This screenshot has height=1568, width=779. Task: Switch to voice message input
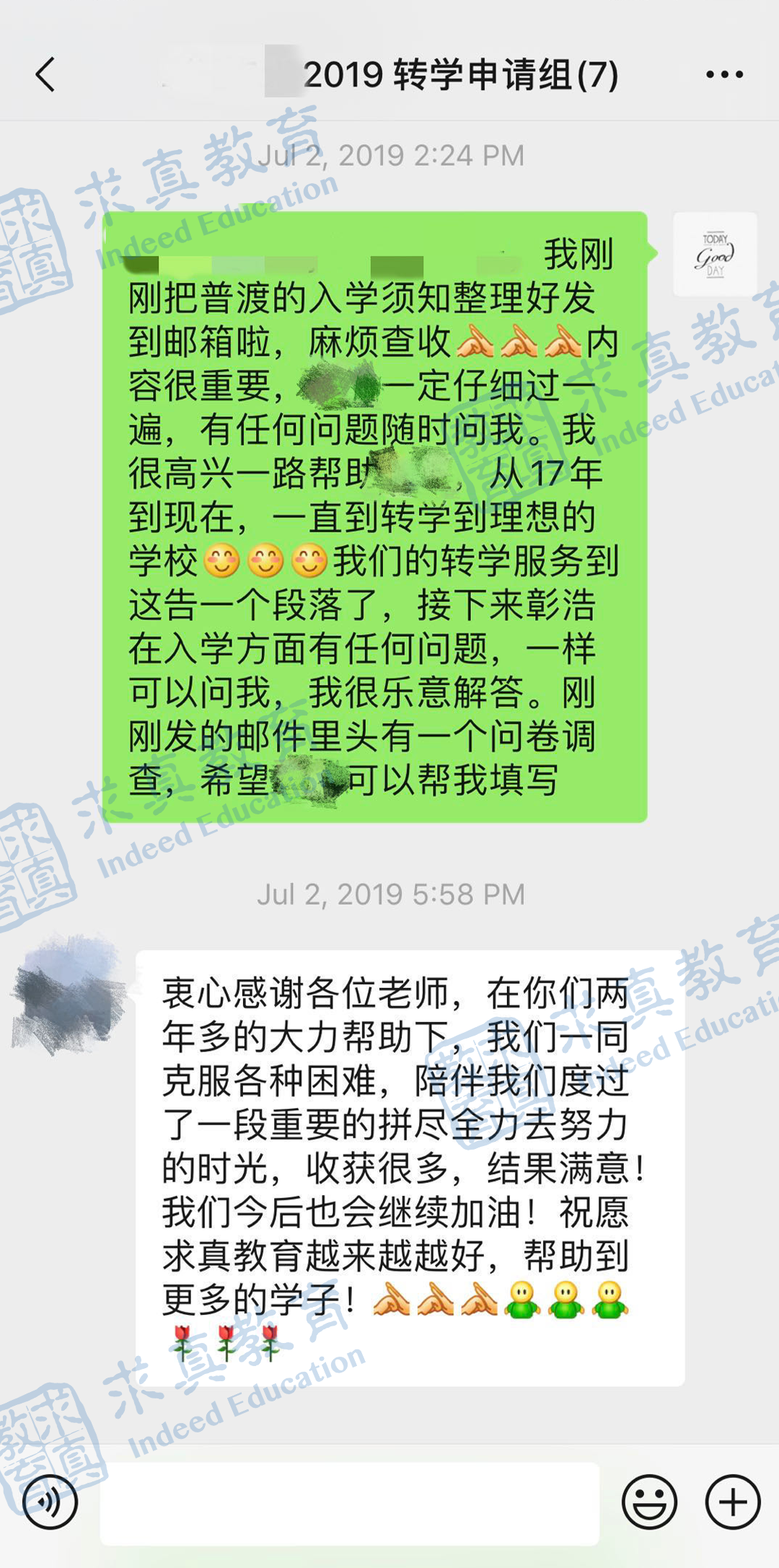pyautogui.click(x=50, y=1502)
